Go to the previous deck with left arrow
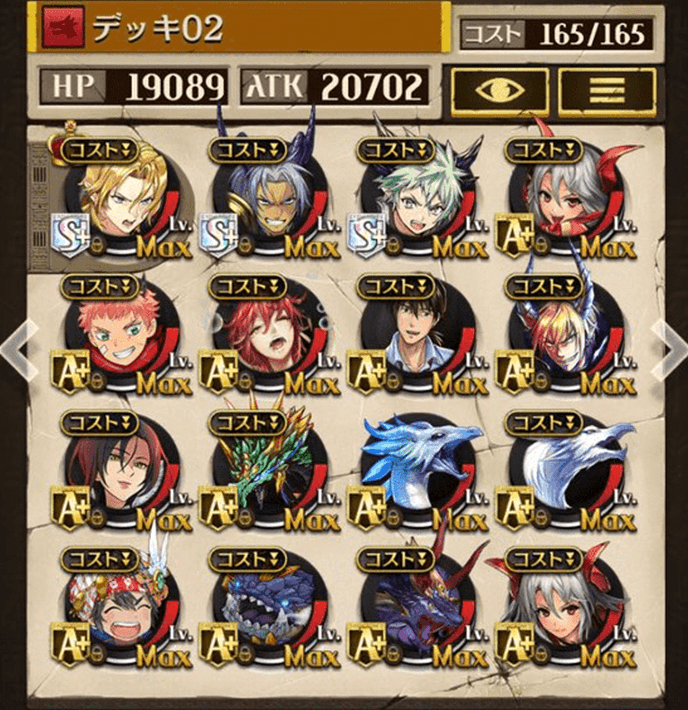Screen dimensions: 688x710 [x=18, y=348]
